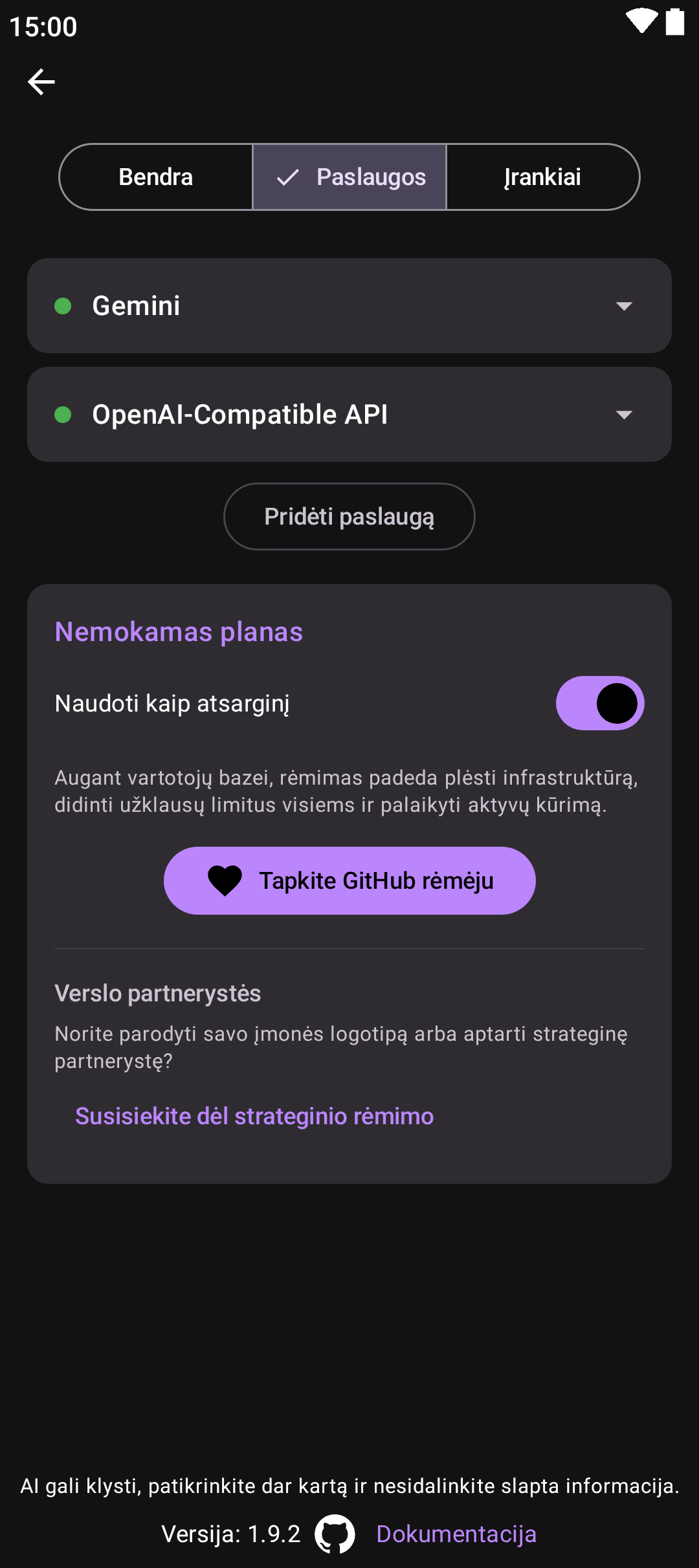Screen dimensions: 699x1568
Task: Tap Tapkite GitHub rėmėju button
Action: [x=349, y=880]
